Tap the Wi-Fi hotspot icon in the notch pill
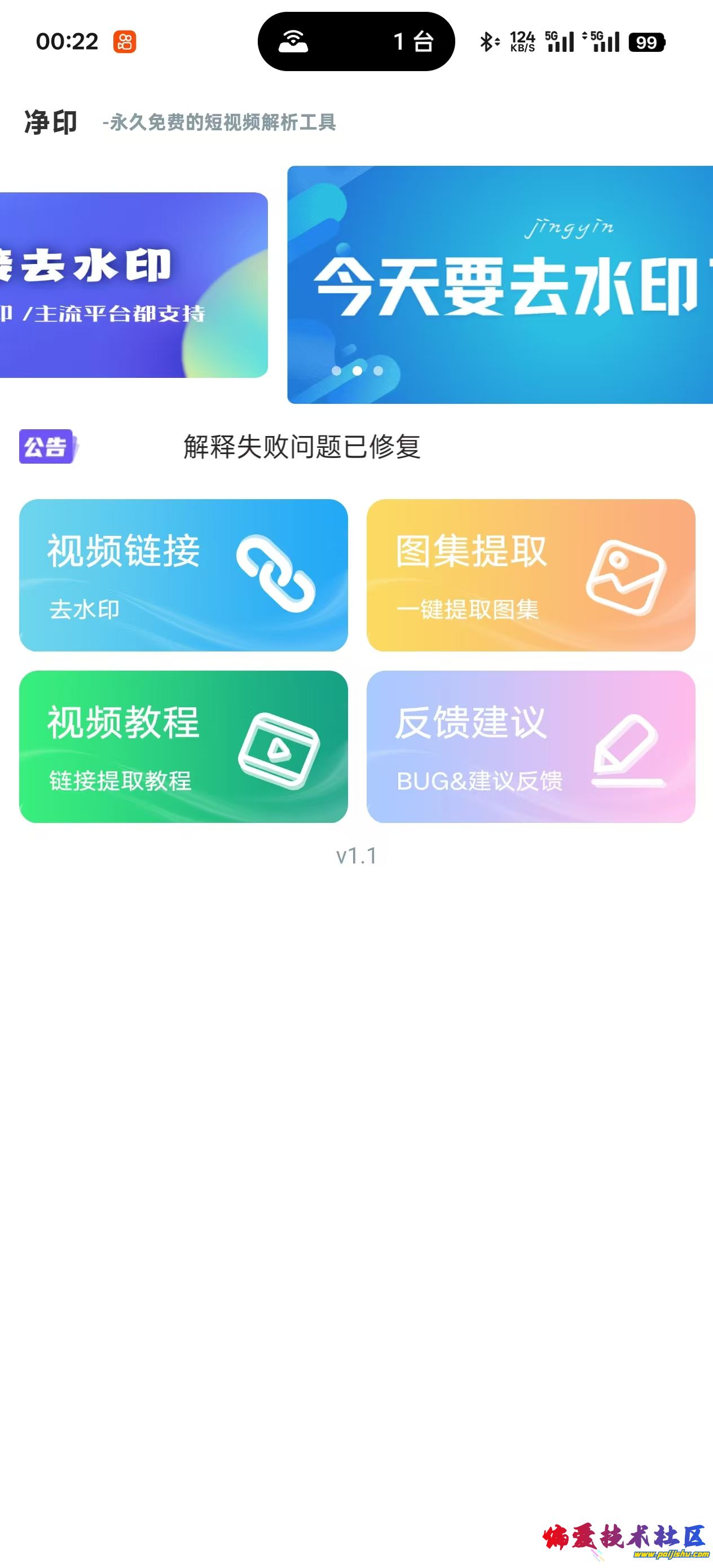The image size is (713, 1568). click(x=294, y=41)
